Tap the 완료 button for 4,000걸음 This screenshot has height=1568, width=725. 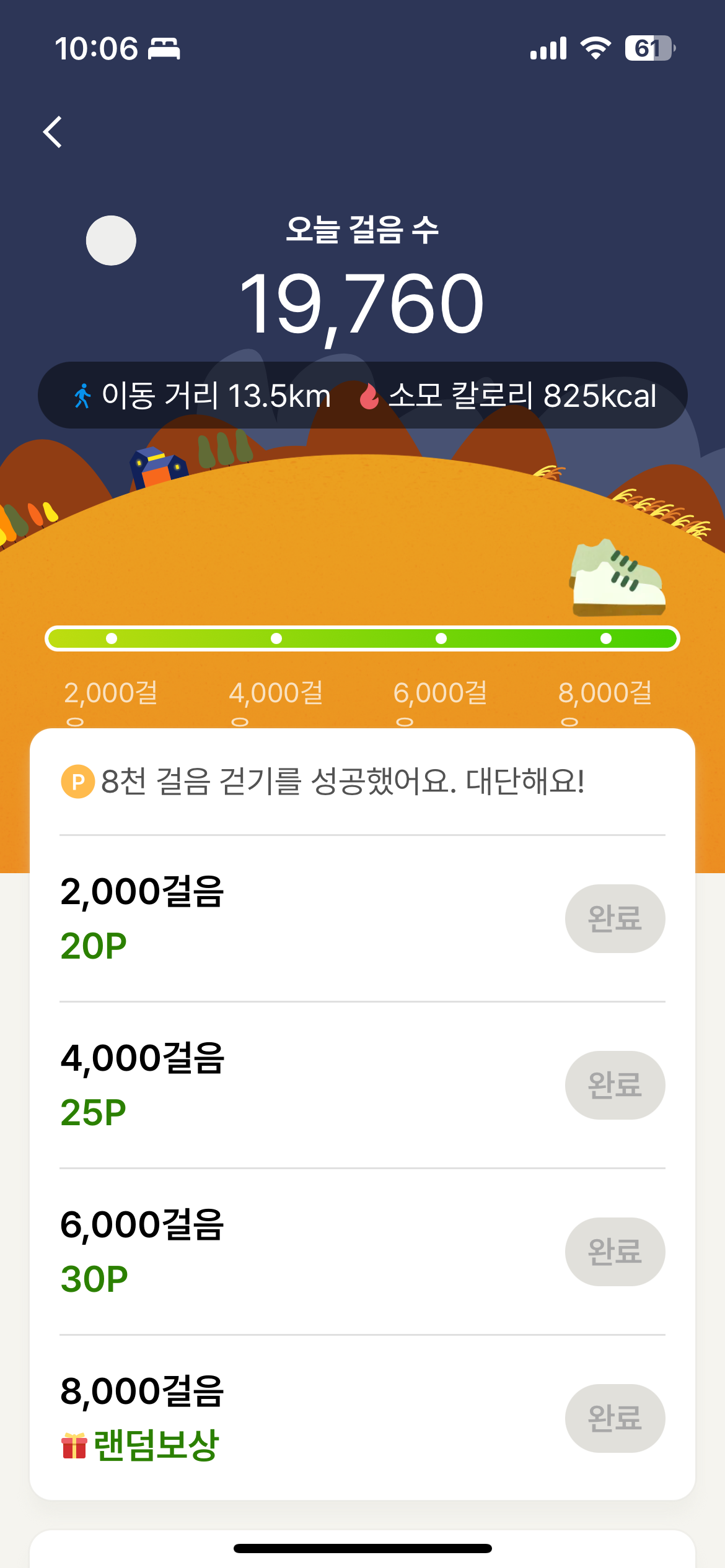(x=615, y=1085)
